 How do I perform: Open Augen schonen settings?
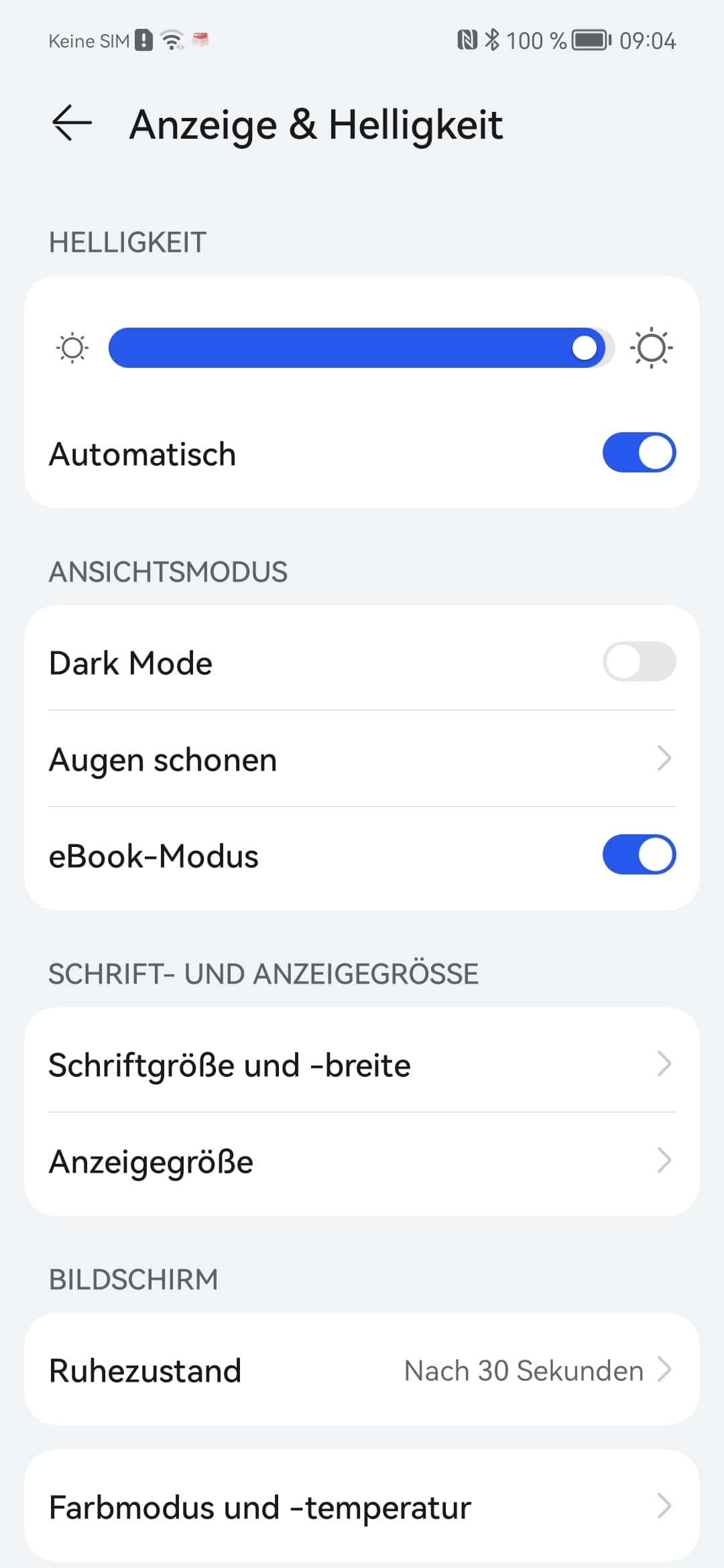tap(362, 759)
